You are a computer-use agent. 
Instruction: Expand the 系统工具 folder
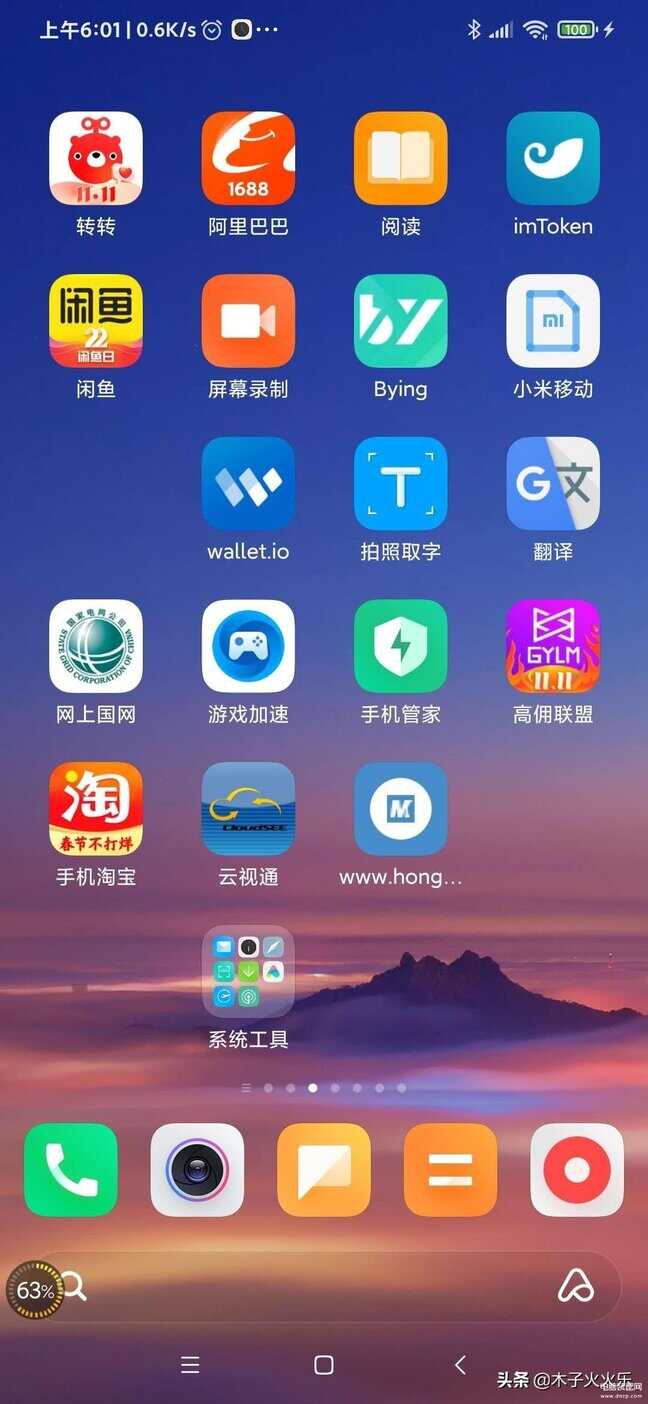pos(248,971)
